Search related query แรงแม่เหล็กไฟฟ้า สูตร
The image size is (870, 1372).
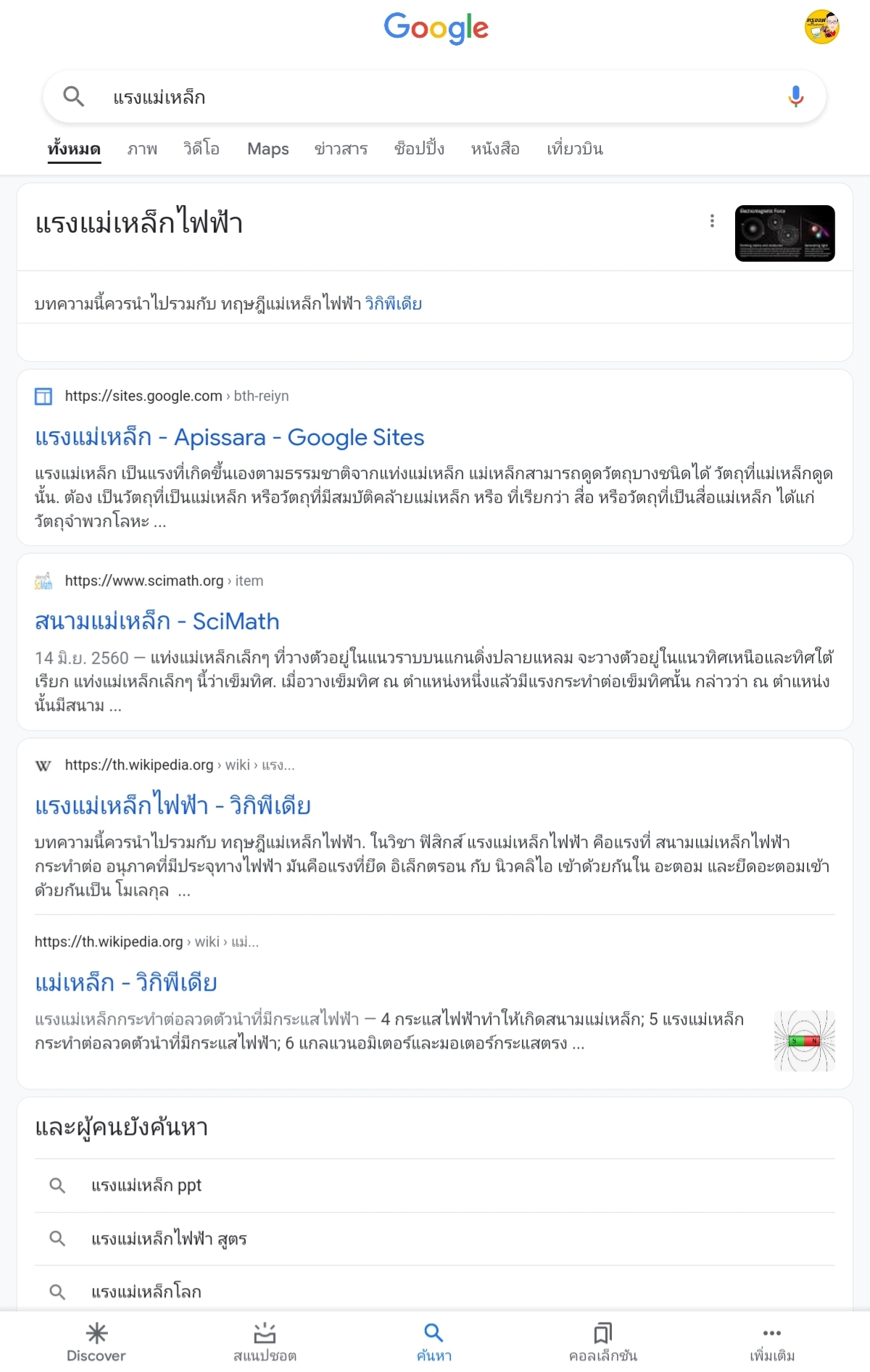coord(169,1239)
